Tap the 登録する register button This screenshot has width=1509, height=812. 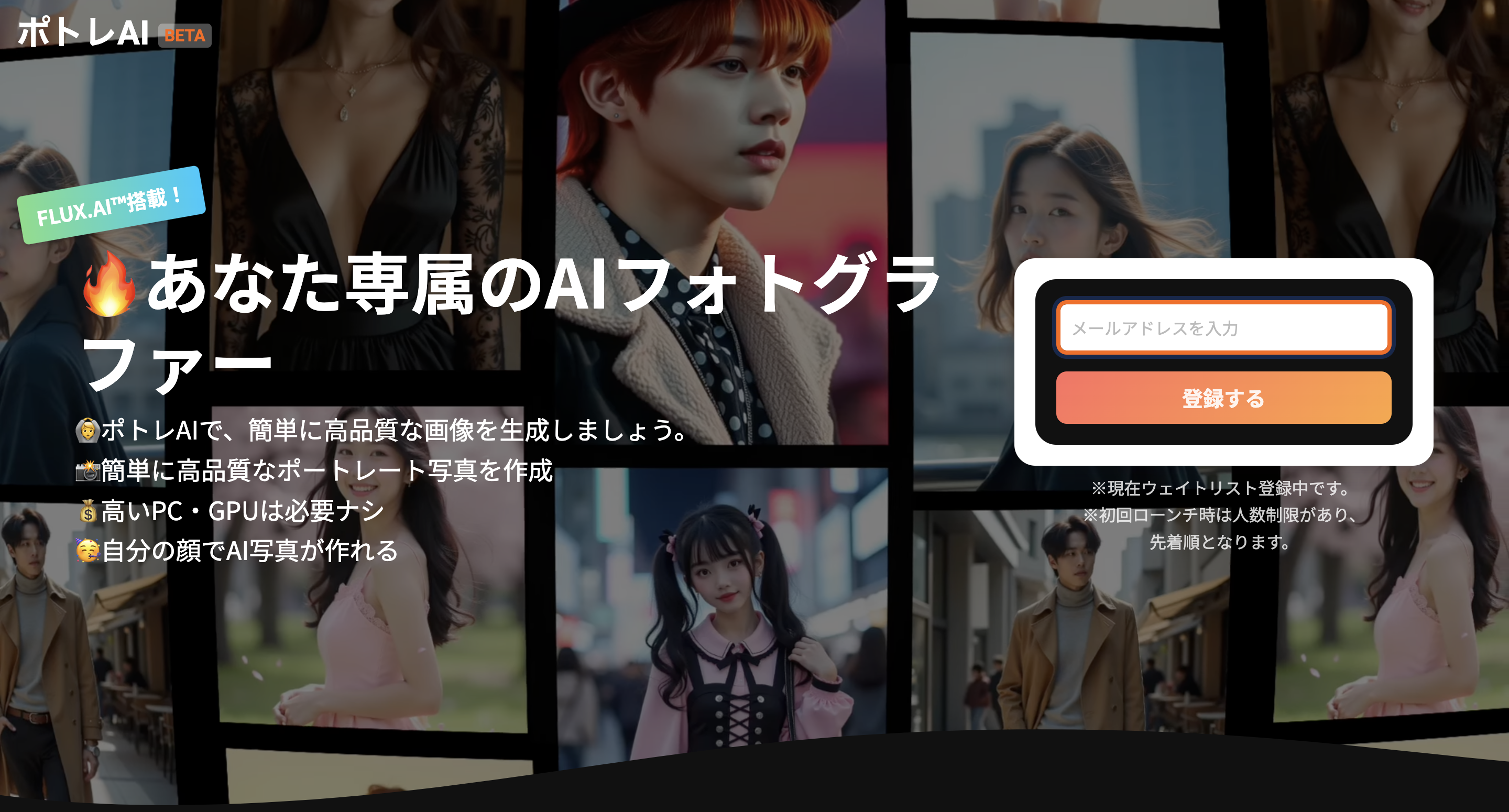[1223, 398]
